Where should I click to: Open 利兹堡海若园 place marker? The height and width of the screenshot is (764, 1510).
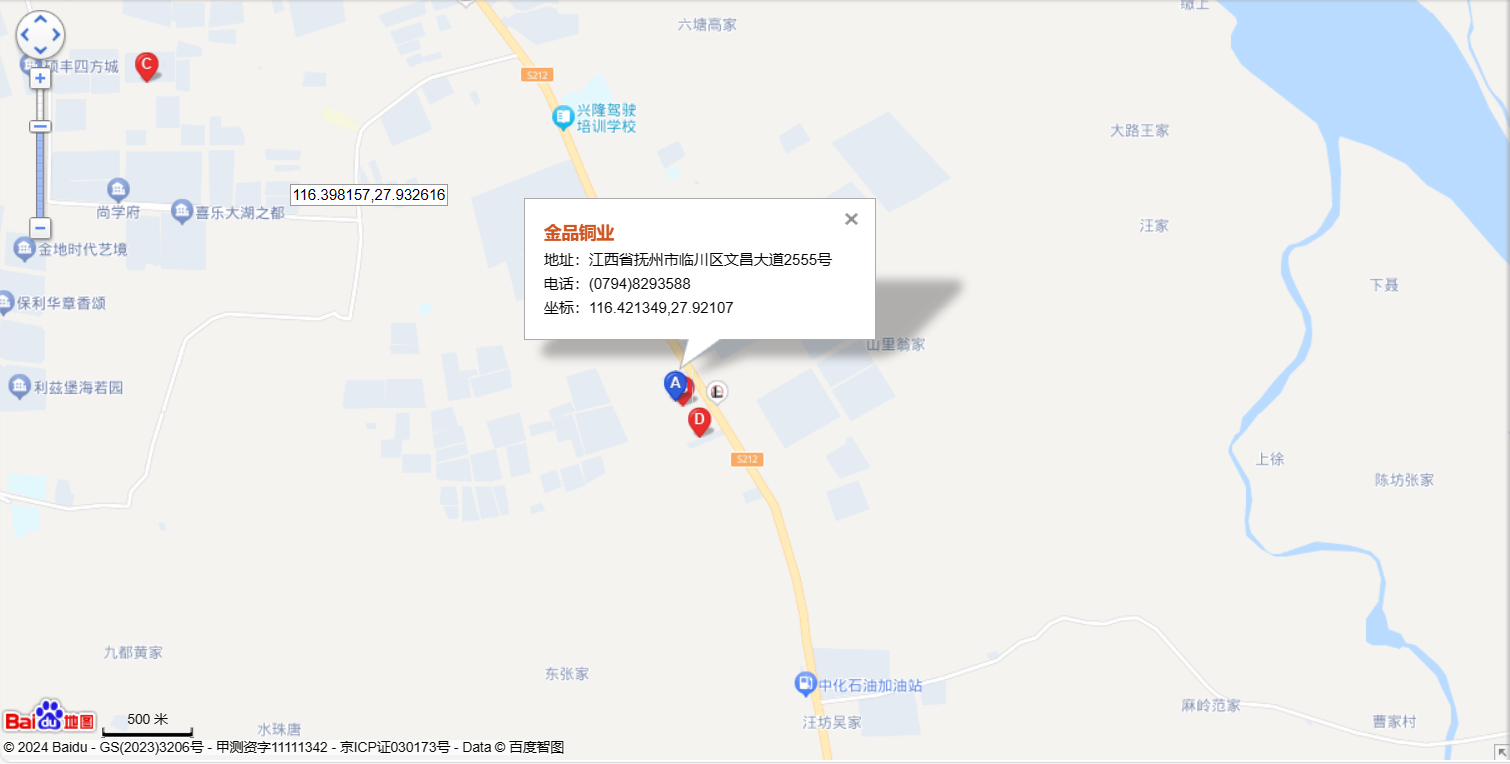point(19,386)
